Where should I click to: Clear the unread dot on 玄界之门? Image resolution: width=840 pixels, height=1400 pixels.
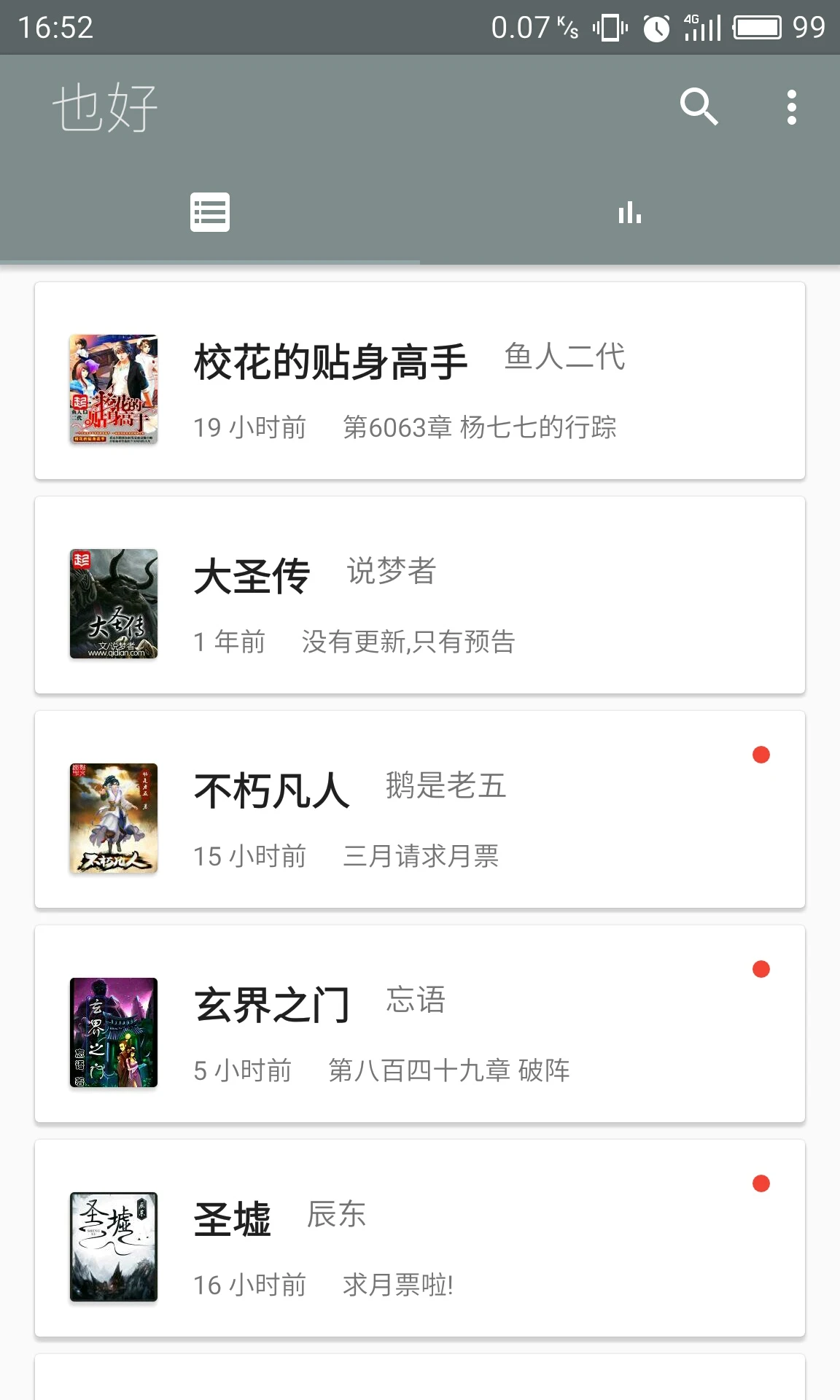click(760, 970)
